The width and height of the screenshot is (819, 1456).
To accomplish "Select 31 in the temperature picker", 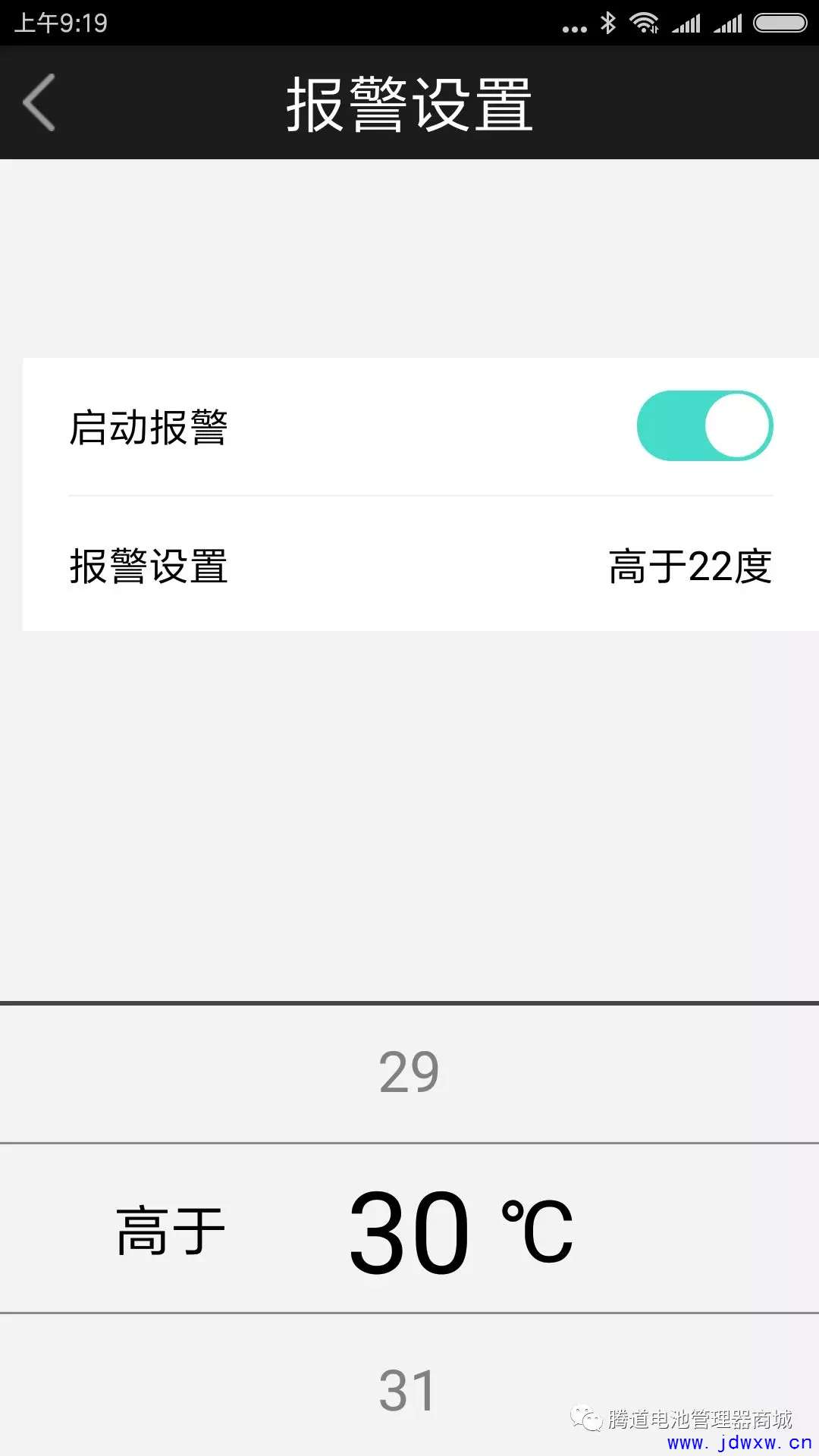I will 408,1391.
